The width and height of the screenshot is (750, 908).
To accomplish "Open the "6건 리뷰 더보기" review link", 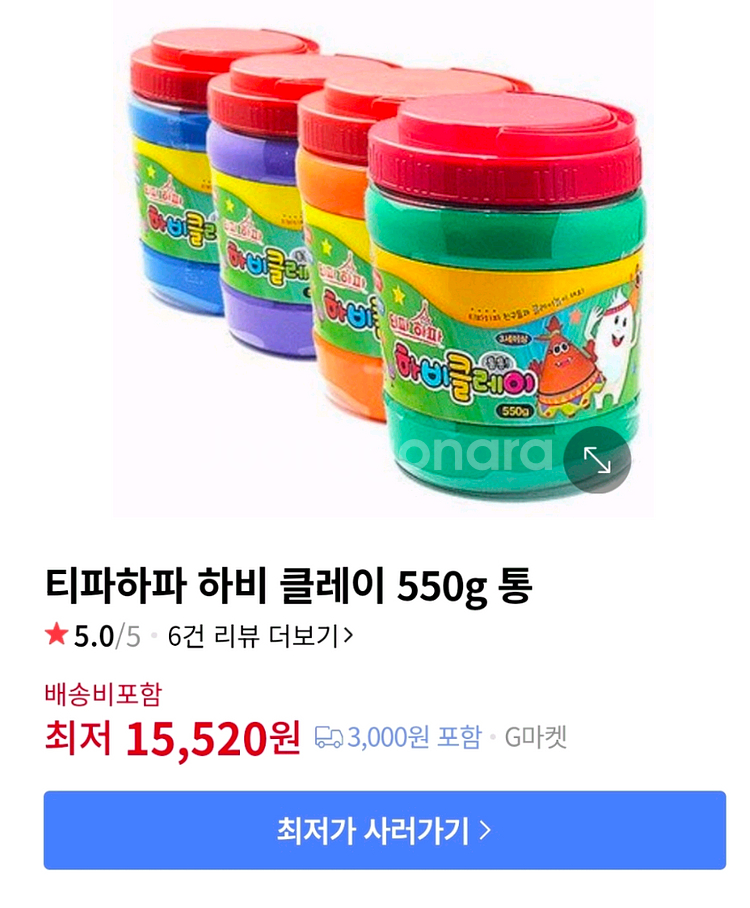I will (252, 634).
